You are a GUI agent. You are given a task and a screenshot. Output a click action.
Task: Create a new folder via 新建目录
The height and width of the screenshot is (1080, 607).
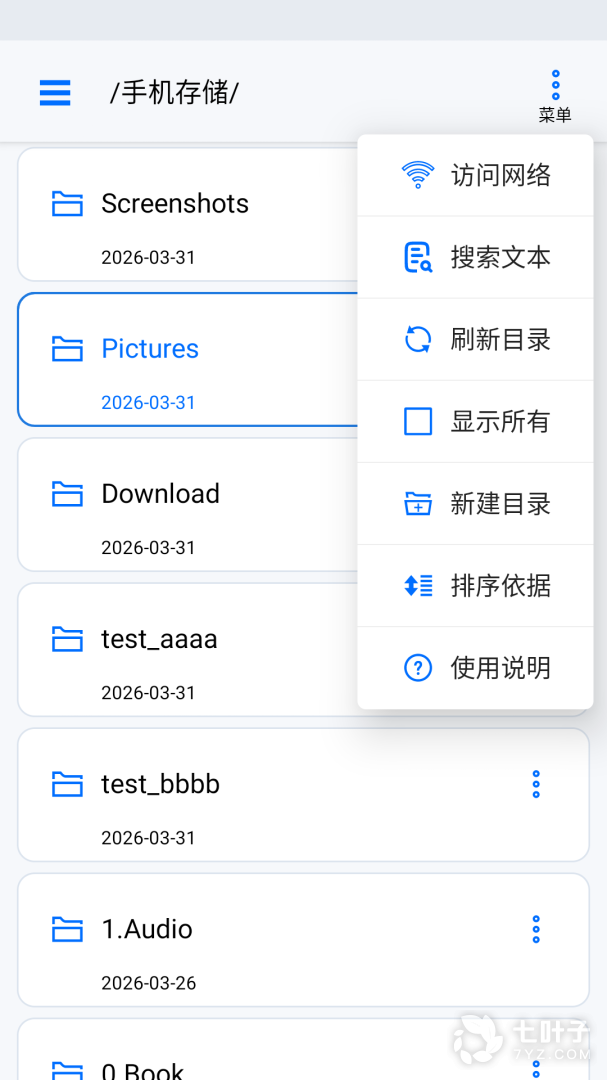(475, 503)
